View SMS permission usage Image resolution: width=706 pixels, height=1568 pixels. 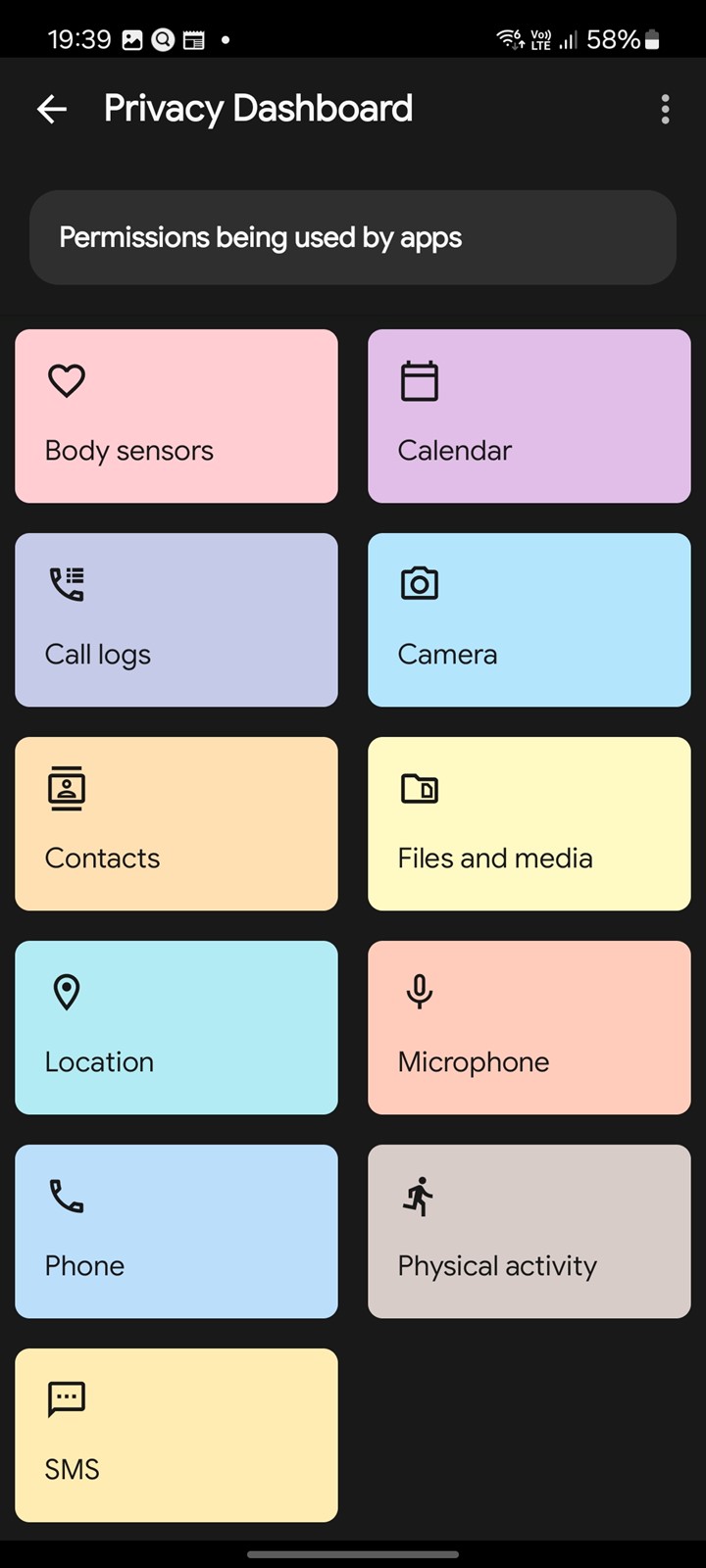click(176, 1435)
